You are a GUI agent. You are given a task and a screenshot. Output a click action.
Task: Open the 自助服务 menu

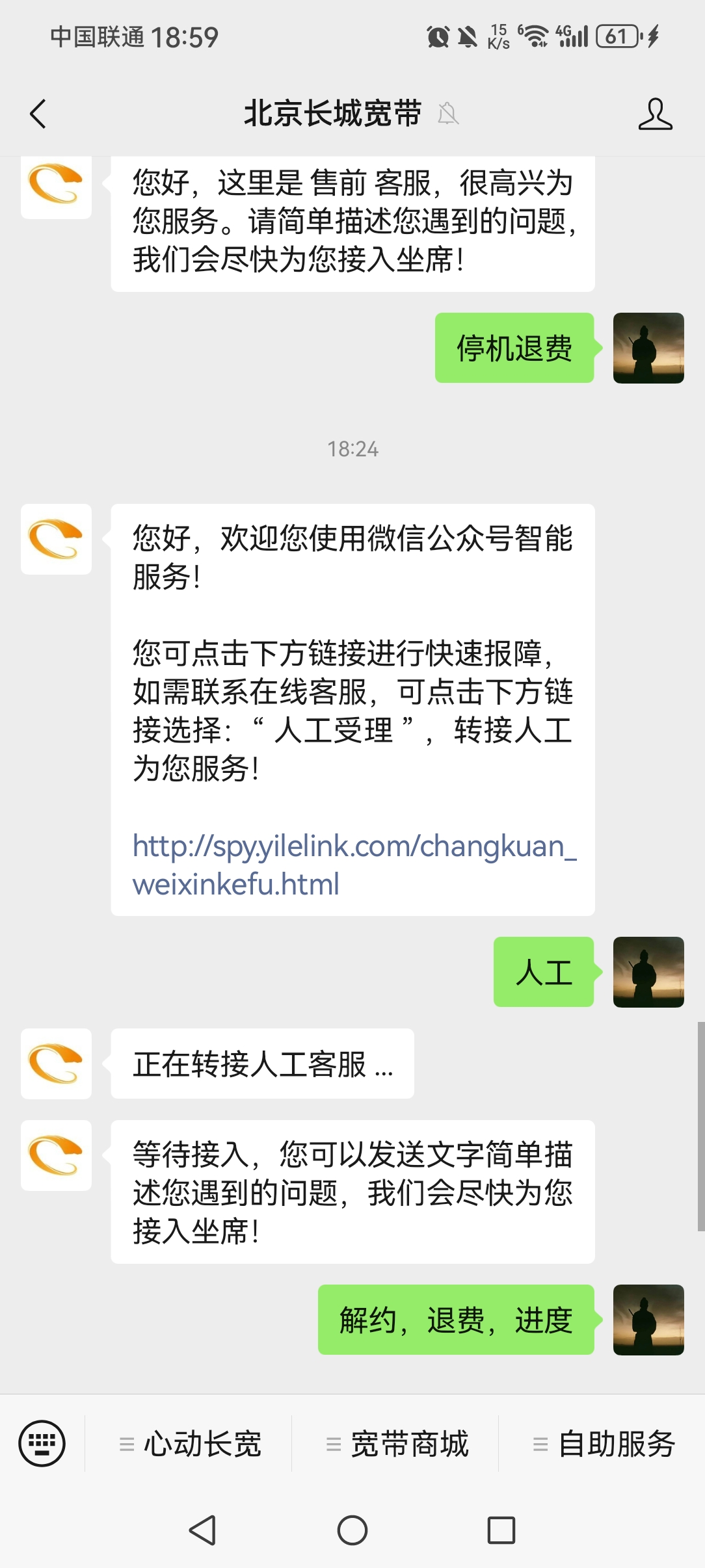(604, 1444)
